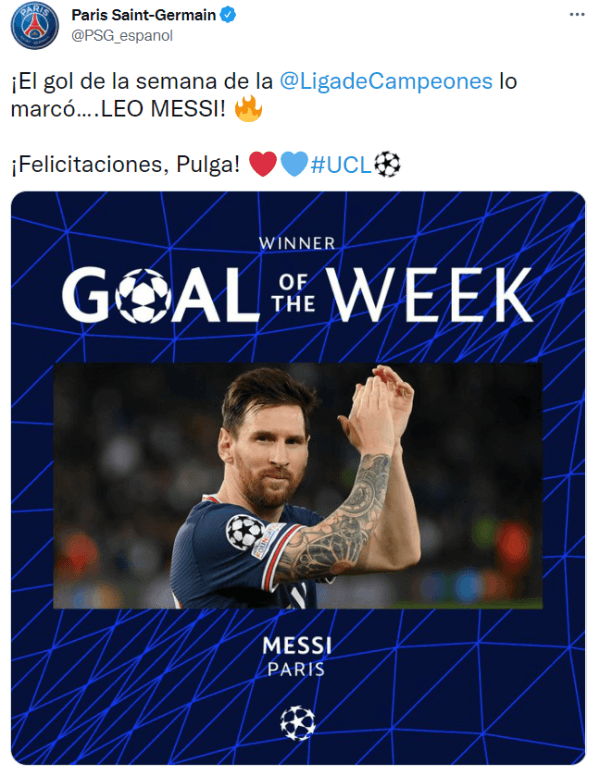Open the @LigadeCampeones mention
This screenshot has width=600, height=775.
(386, 82)
